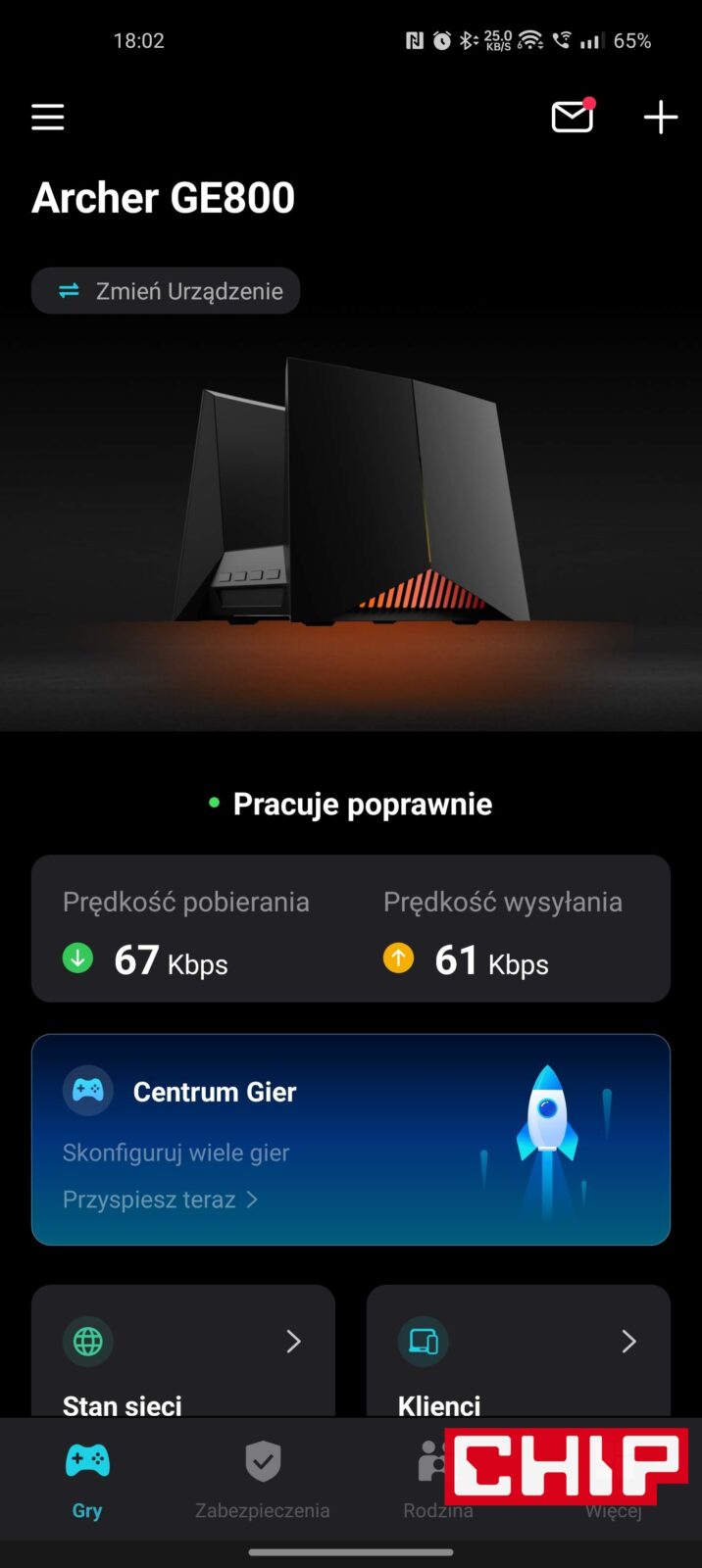Screen dimensions: 702x1568
Task: Tap Zmień Urządzenie to switch device
Action: pyautogui.click(x=166, y=291)
